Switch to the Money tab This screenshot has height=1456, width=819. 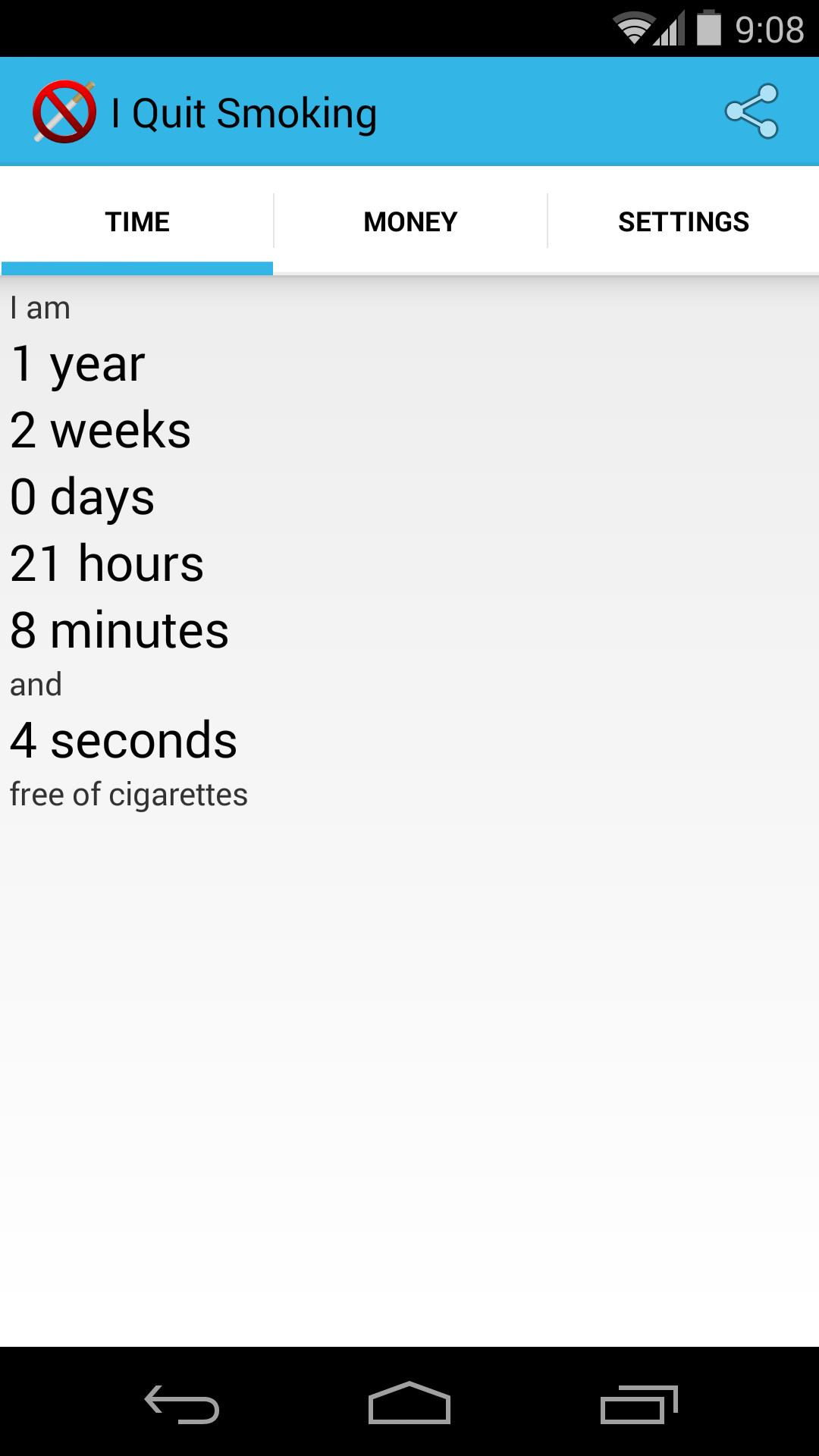tap(410, 221)
